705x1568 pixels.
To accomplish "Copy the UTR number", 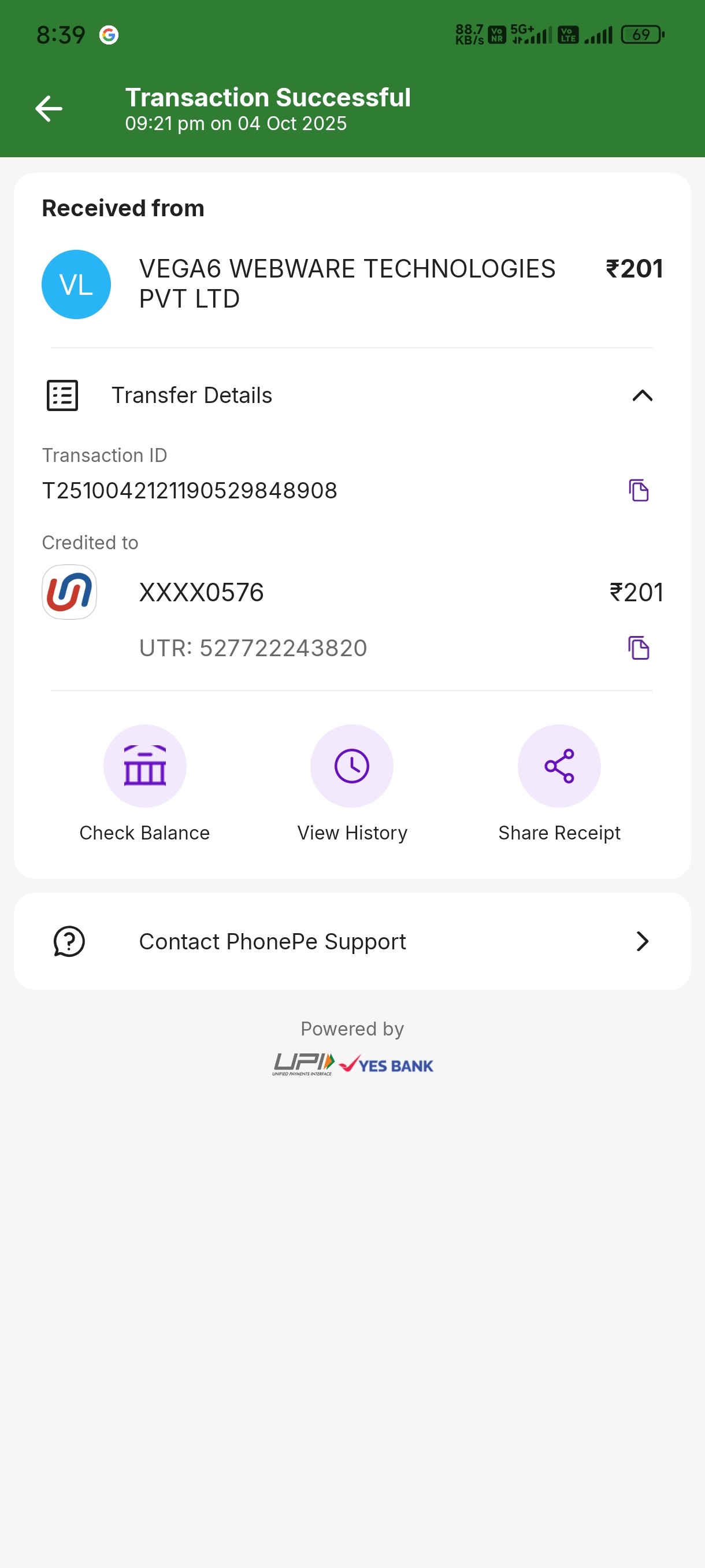I will 638,648.
